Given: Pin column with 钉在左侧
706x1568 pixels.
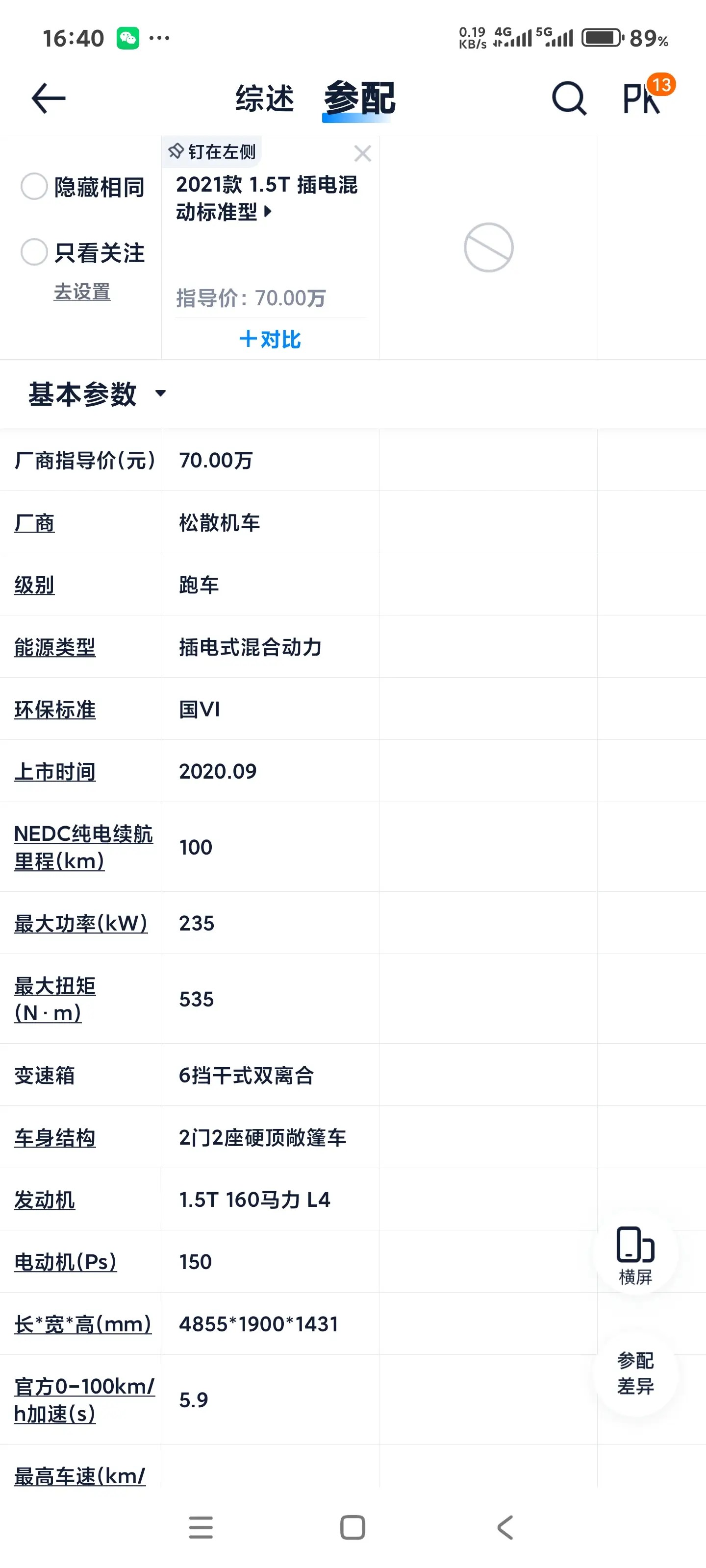Looking at the screenshot, I should click(211, 151).
